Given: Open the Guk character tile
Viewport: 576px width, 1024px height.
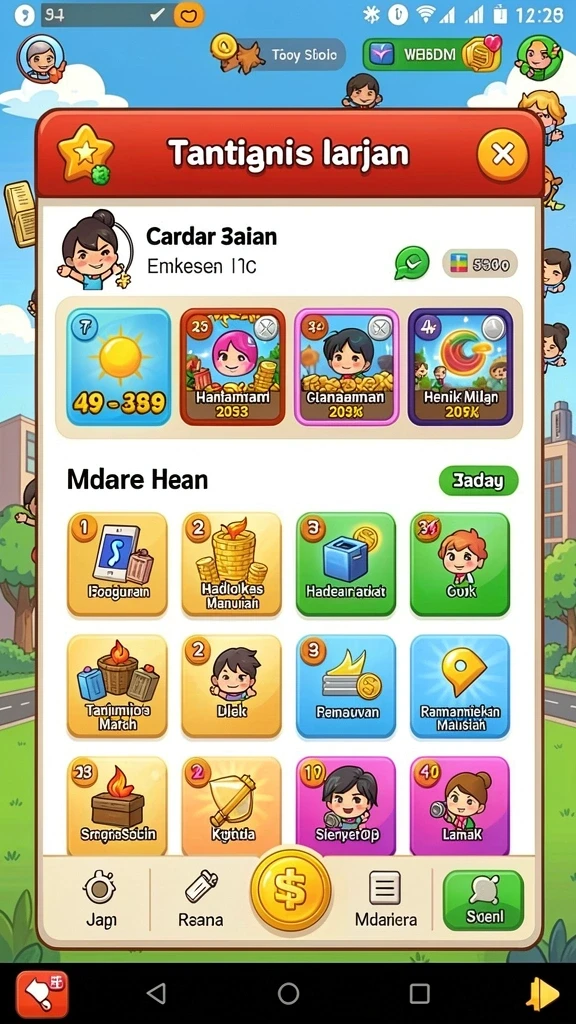Looking at the screenshot, I should pos(460,564).
